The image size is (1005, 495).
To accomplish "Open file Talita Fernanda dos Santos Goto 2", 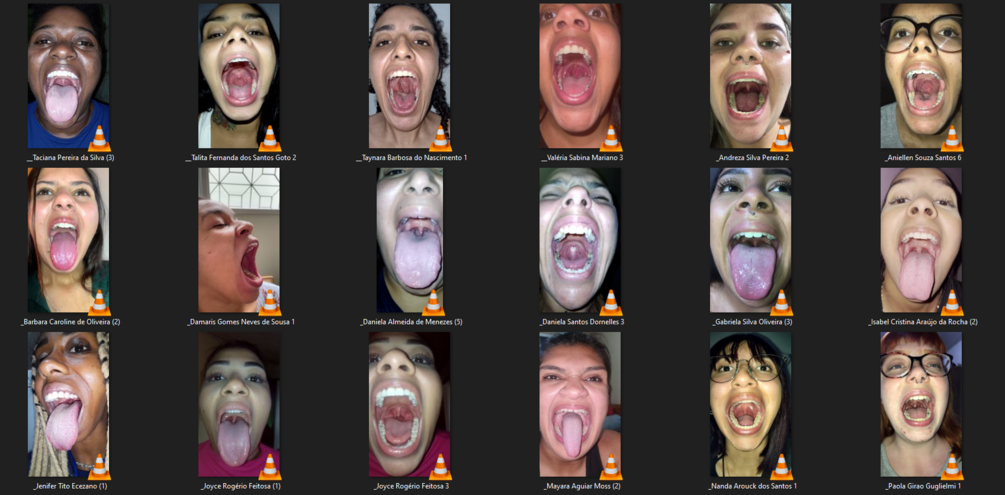I will (x=239, y=77).
